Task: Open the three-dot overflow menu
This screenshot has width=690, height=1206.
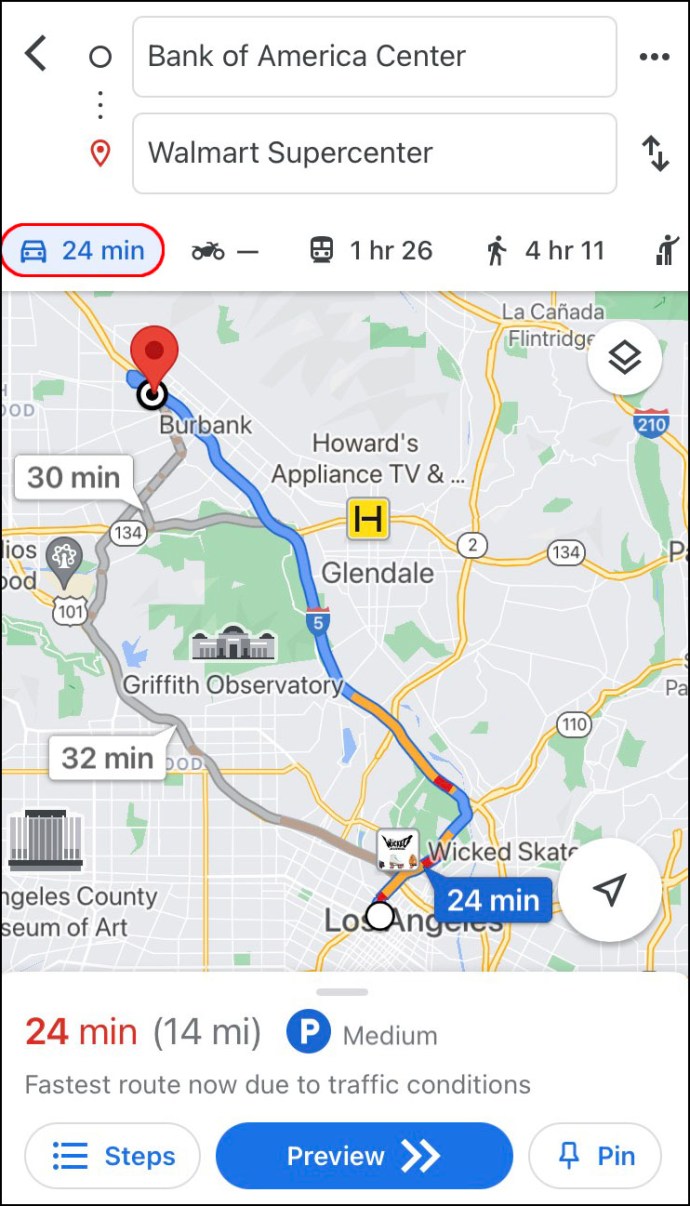Action: coord(654,56)
